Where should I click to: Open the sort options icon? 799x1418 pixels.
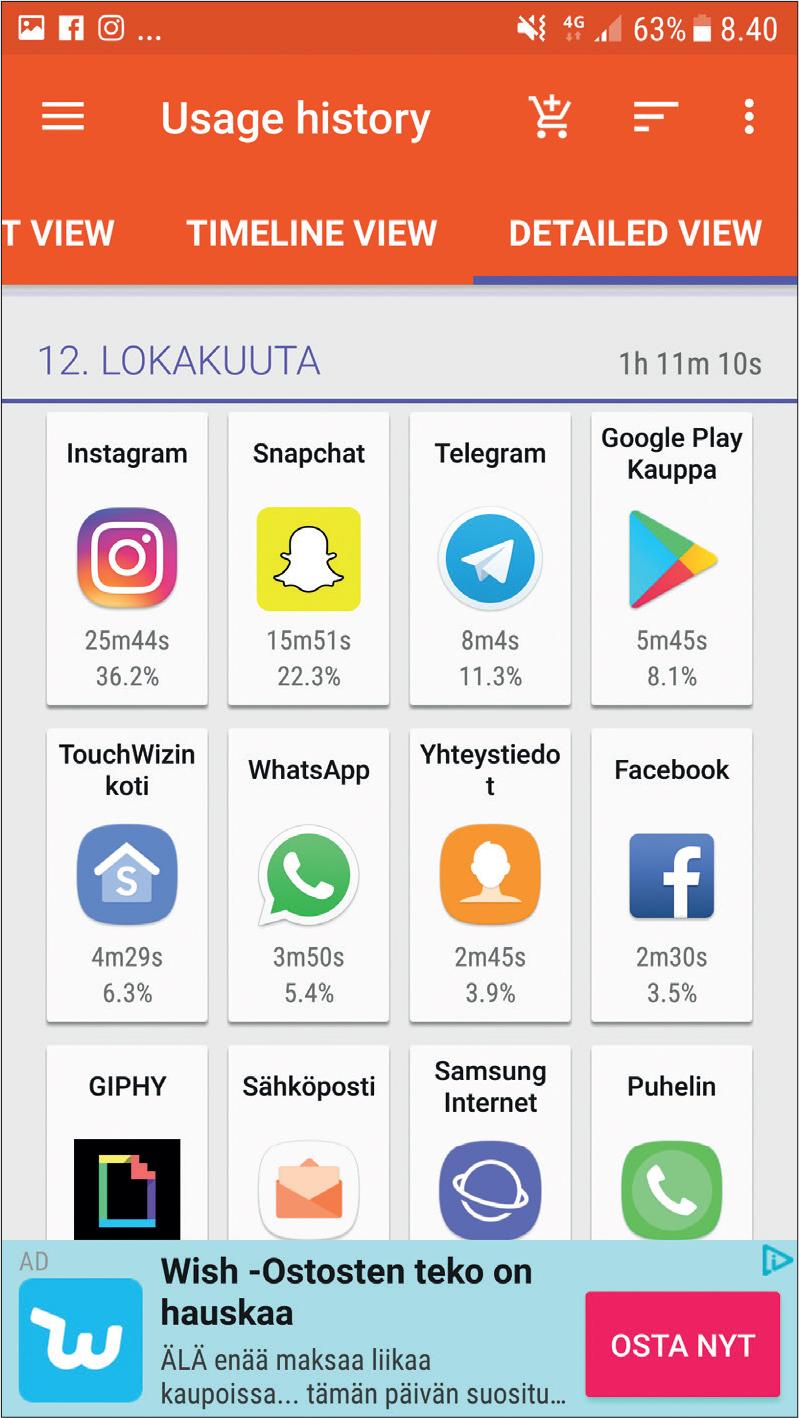(x=655, y=118)
